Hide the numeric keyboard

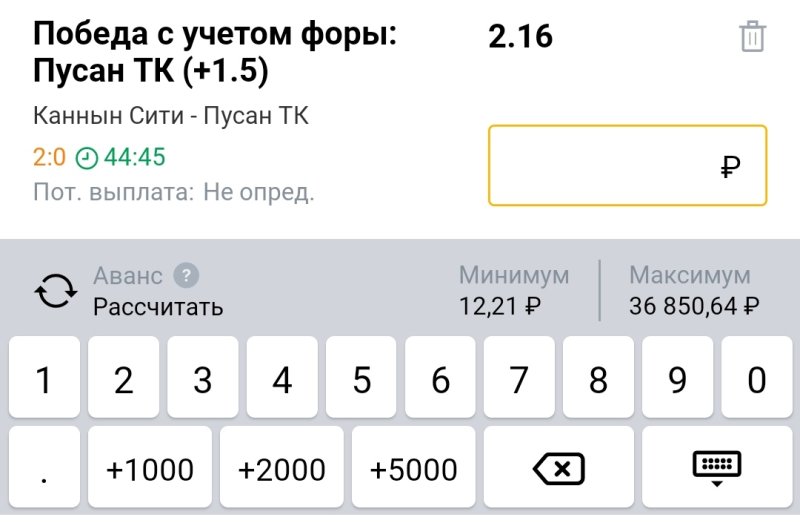pyautogui.click(x=717, y=469)
